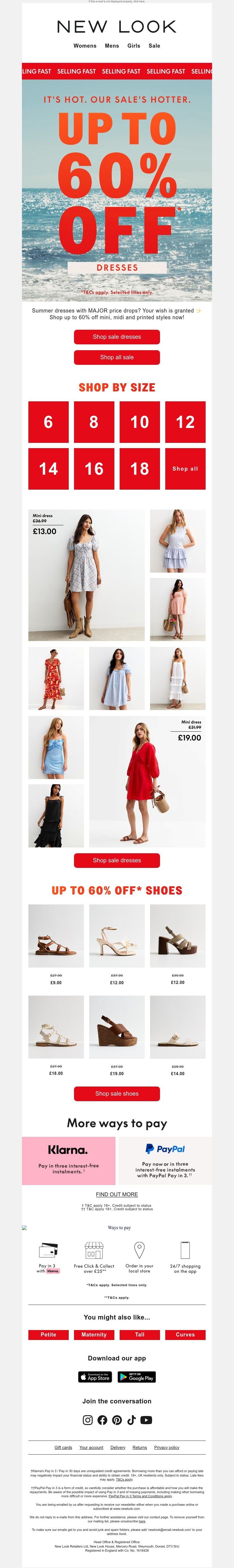Select size 10 tile
This screenshot has height=1568, width=234.
coord(140,422)
